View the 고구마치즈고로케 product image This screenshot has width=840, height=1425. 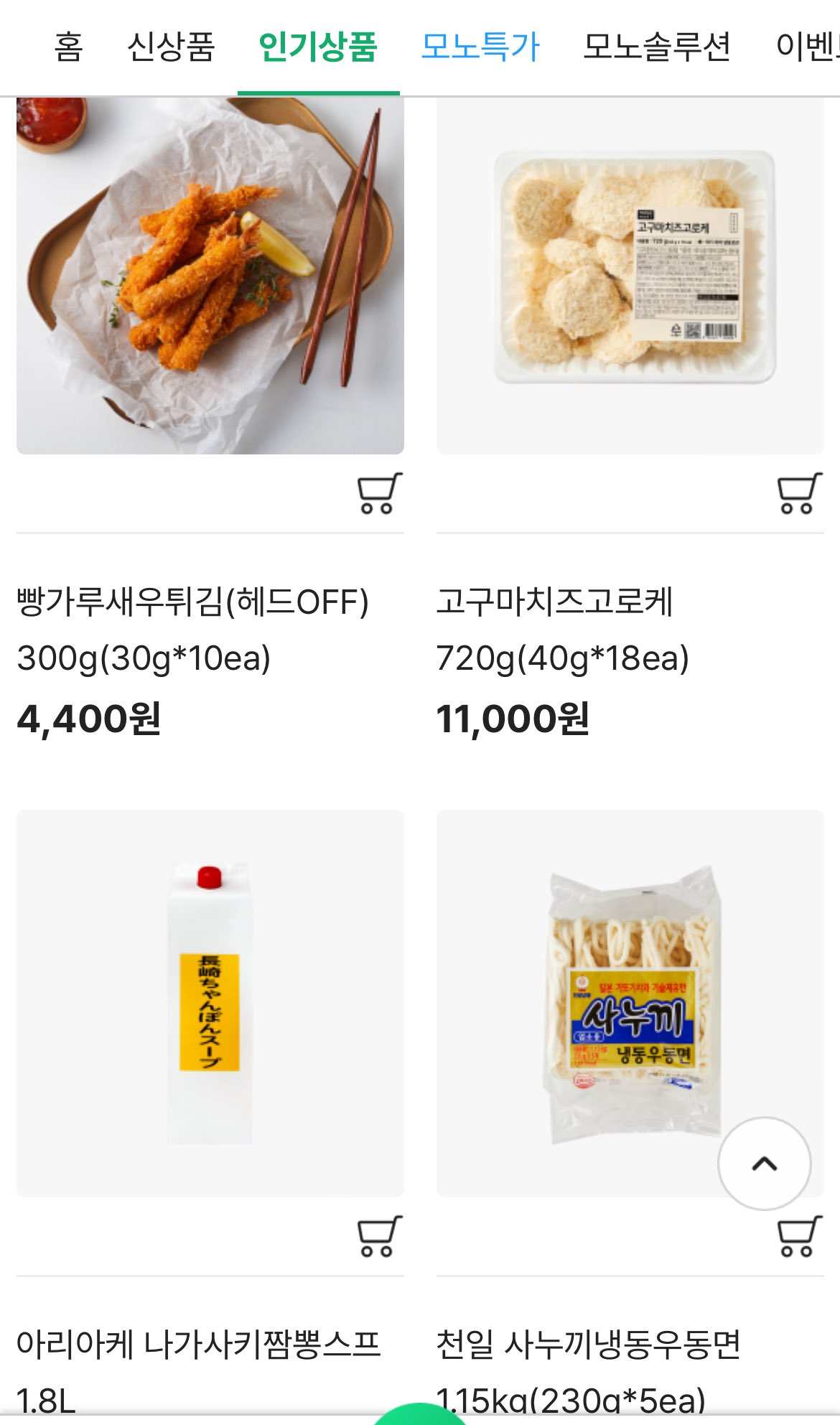pyautogui.click(x=630, y=276)
